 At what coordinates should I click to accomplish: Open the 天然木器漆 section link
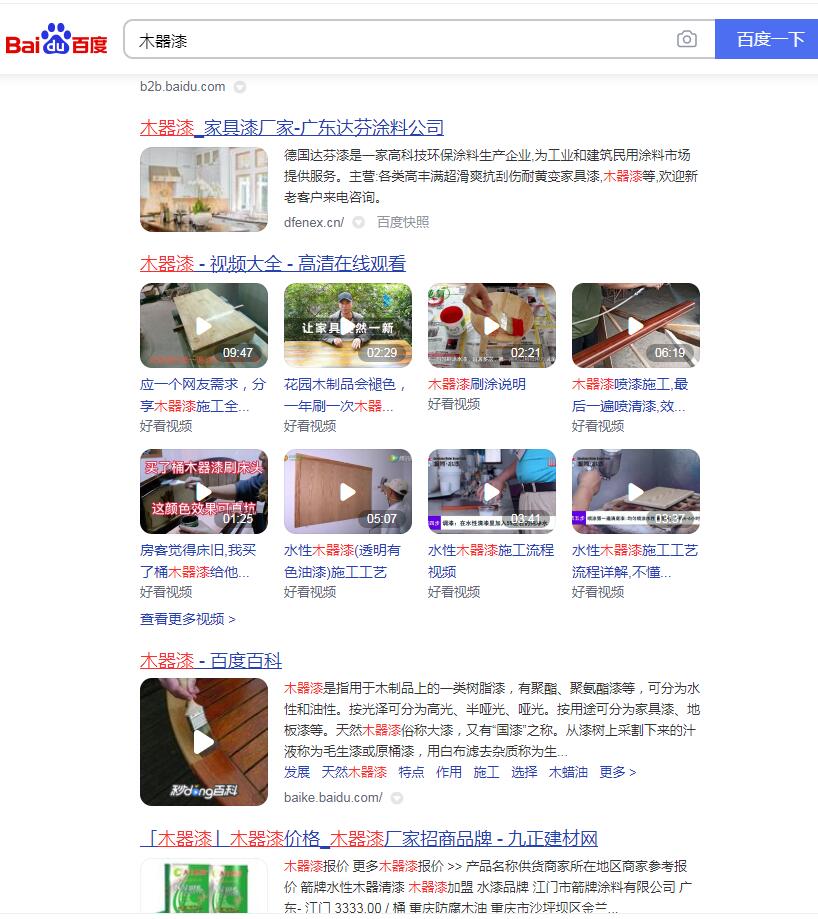(x=354, y=772)
